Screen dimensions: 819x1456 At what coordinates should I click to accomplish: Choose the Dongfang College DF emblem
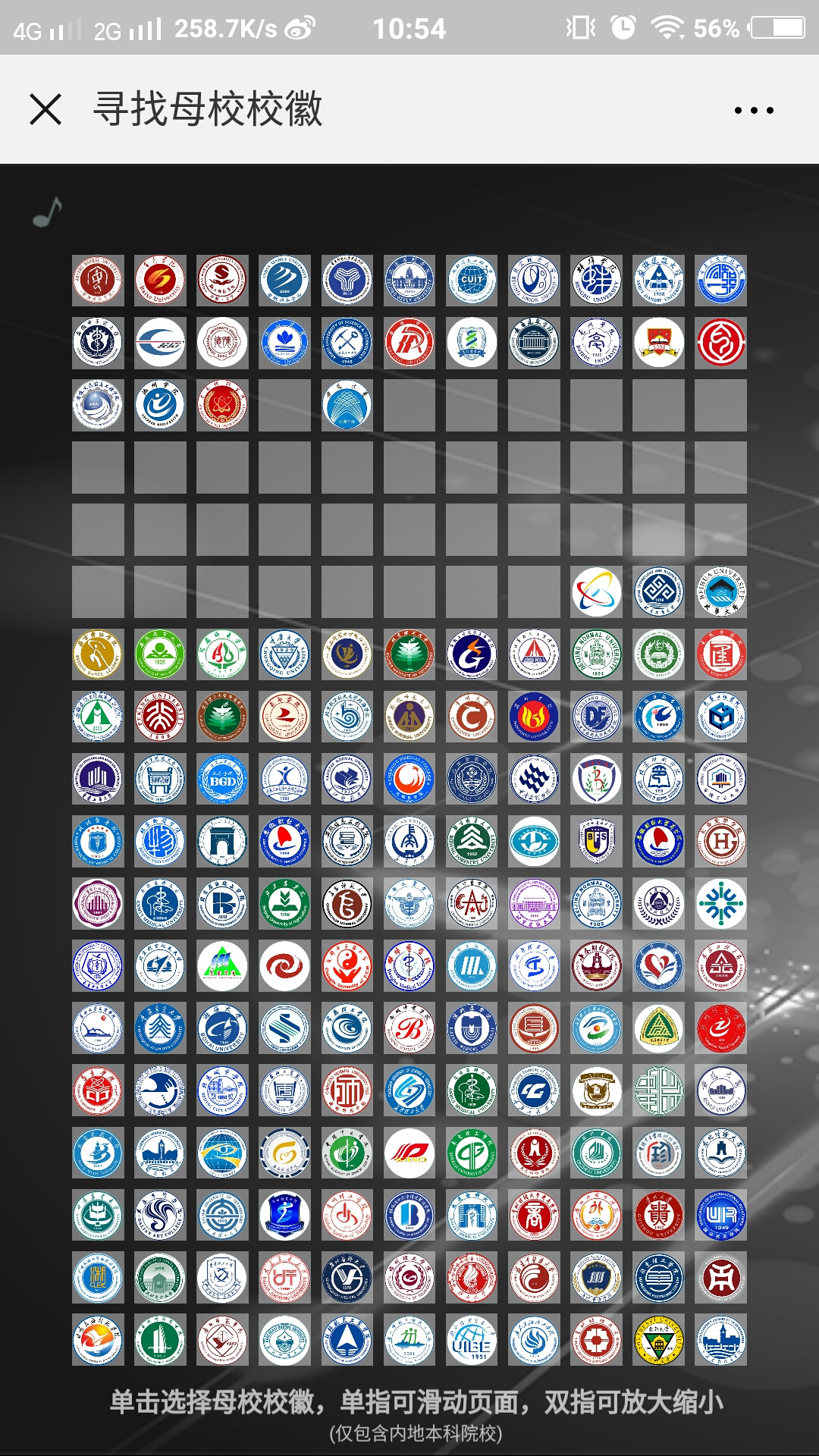pyautogui.click(x=596, y=717)
